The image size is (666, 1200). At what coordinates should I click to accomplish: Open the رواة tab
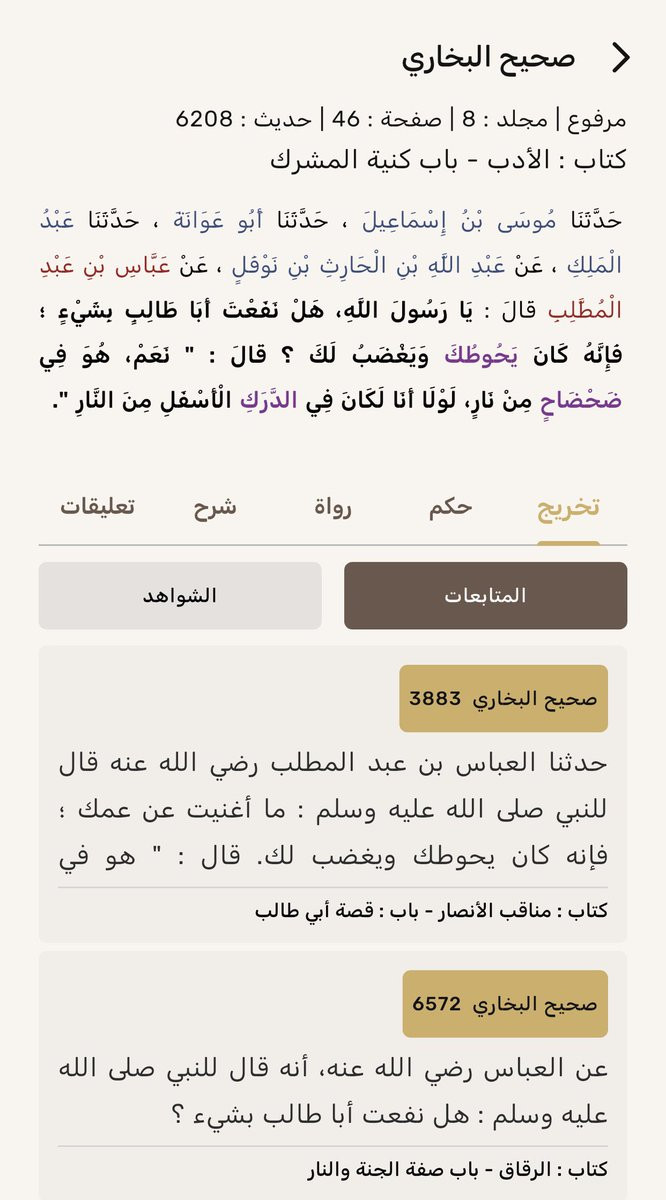click(x=330, y=507)
